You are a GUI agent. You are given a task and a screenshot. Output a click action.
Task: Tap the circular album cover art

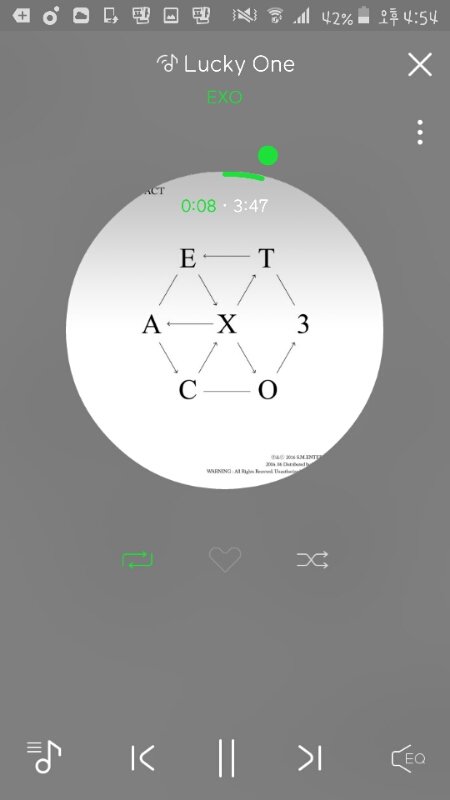tap(224, 330)
